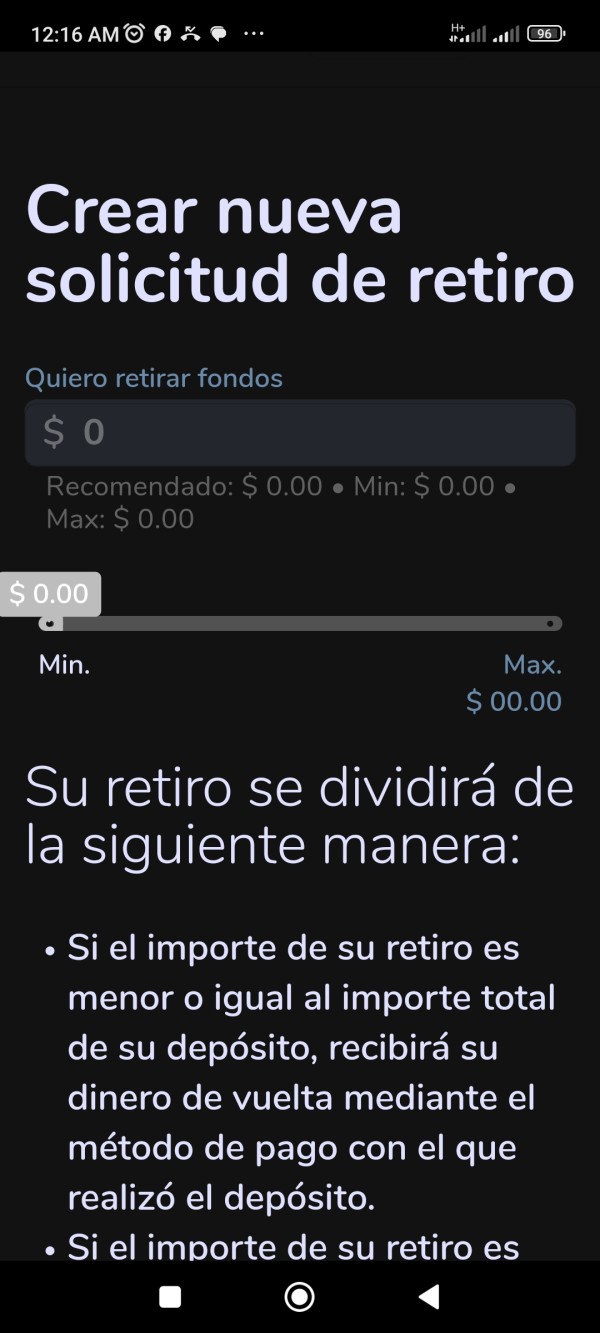Tap the withdrawal amount slider track
This screenshot has height=1333, width=600.
(300, 623)
